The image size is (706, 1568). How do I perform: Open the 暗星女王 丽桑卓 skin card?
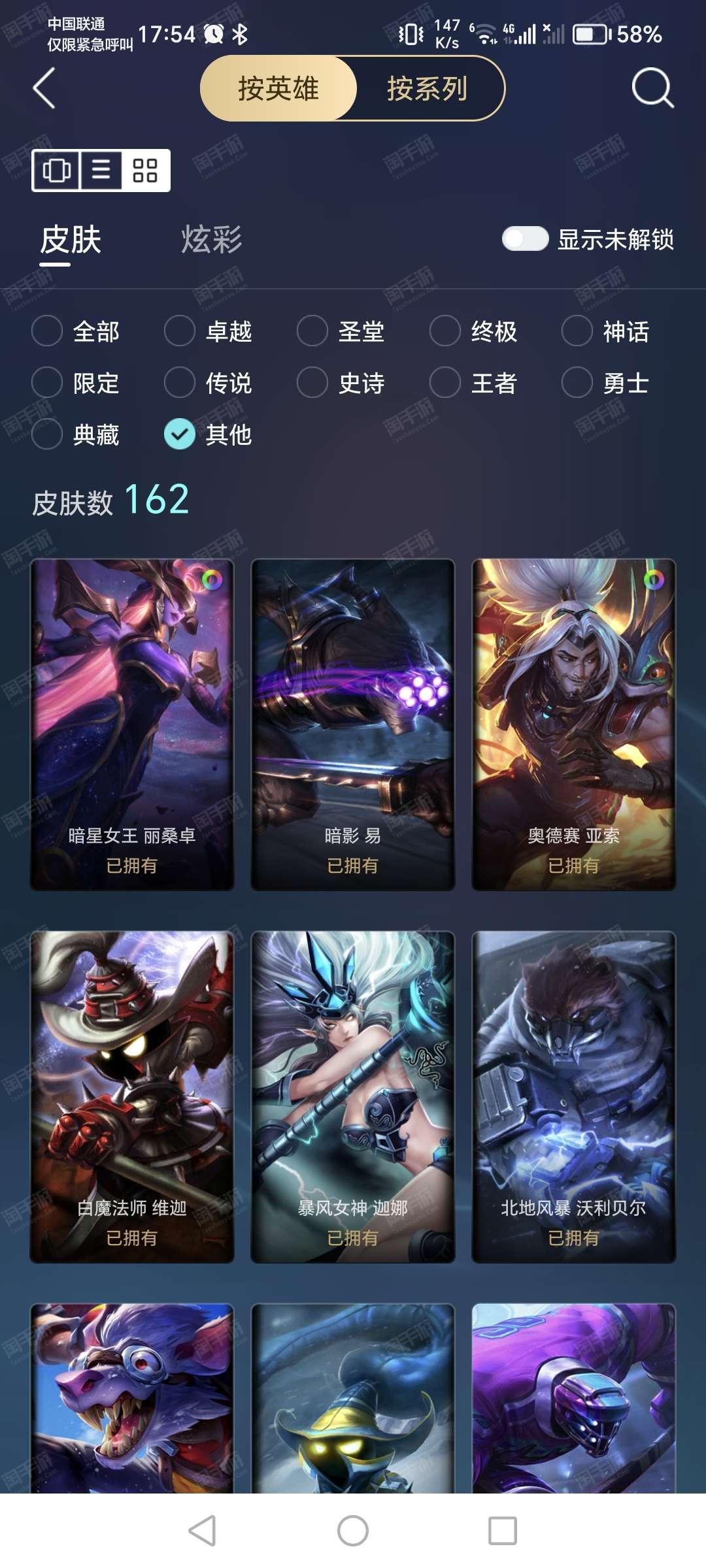click(132, 725)
